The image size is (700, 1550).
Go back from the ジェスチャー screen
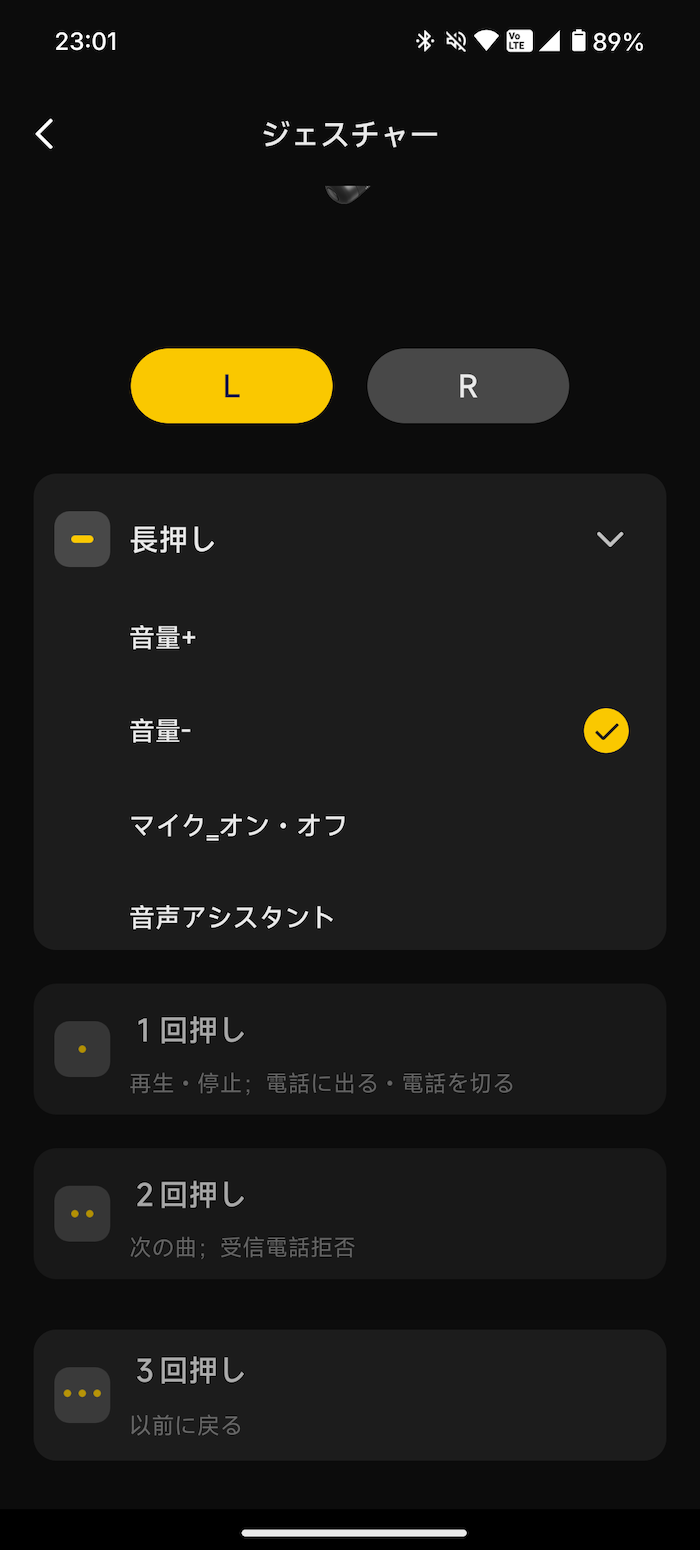pos(45,134)
